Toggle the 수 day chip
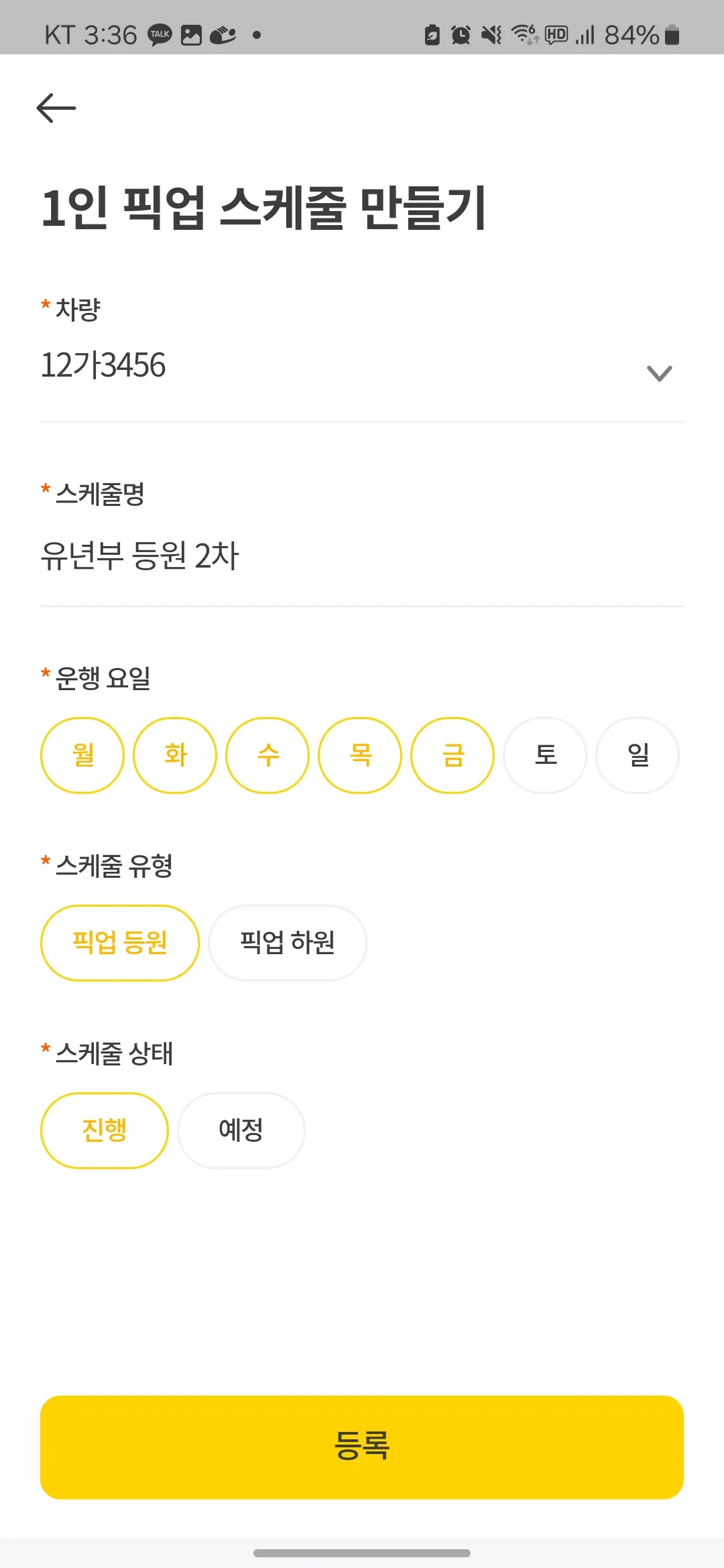This screenshot has height=1568, width=724. click(267, 755)
